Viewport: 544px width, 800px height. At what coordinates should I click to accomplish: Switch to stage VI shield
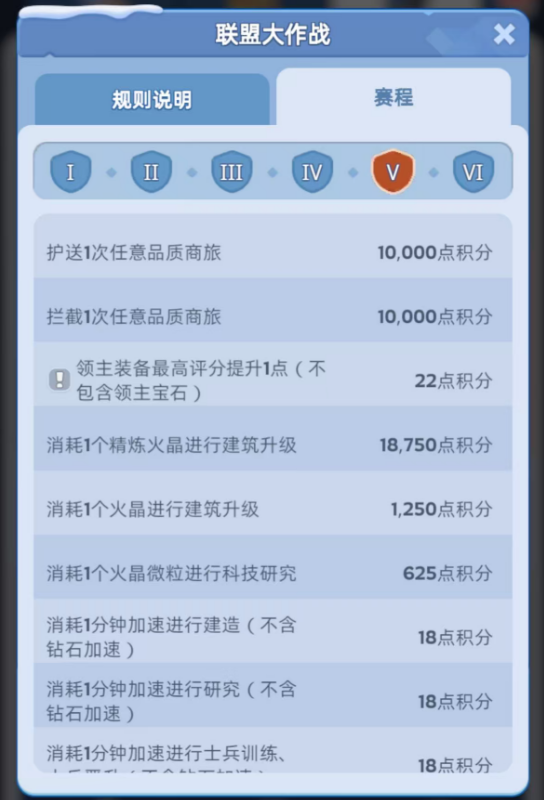click(x=473, y=171)
